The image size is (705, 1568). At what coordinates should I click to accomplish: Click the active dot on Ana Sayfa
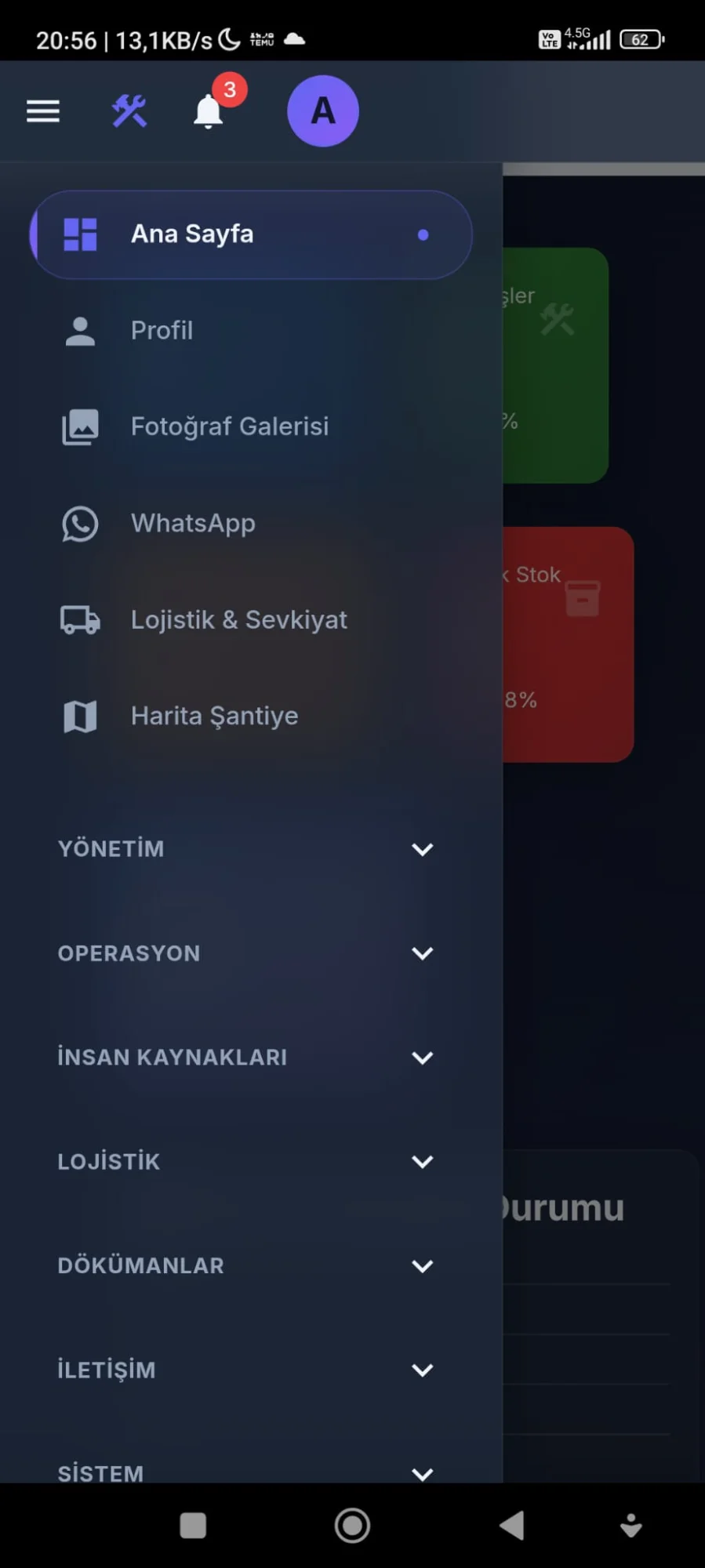click(423, 234)
